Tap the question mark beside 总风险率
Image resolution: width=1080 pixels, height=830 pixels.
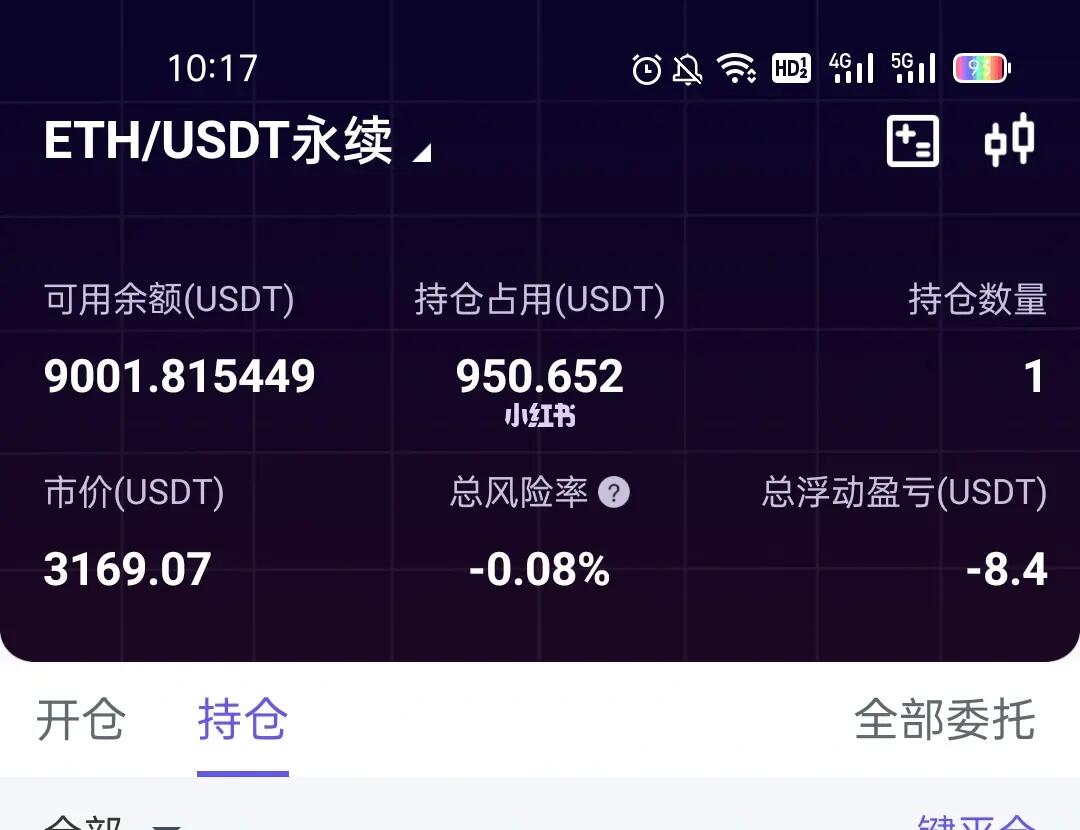614,492
